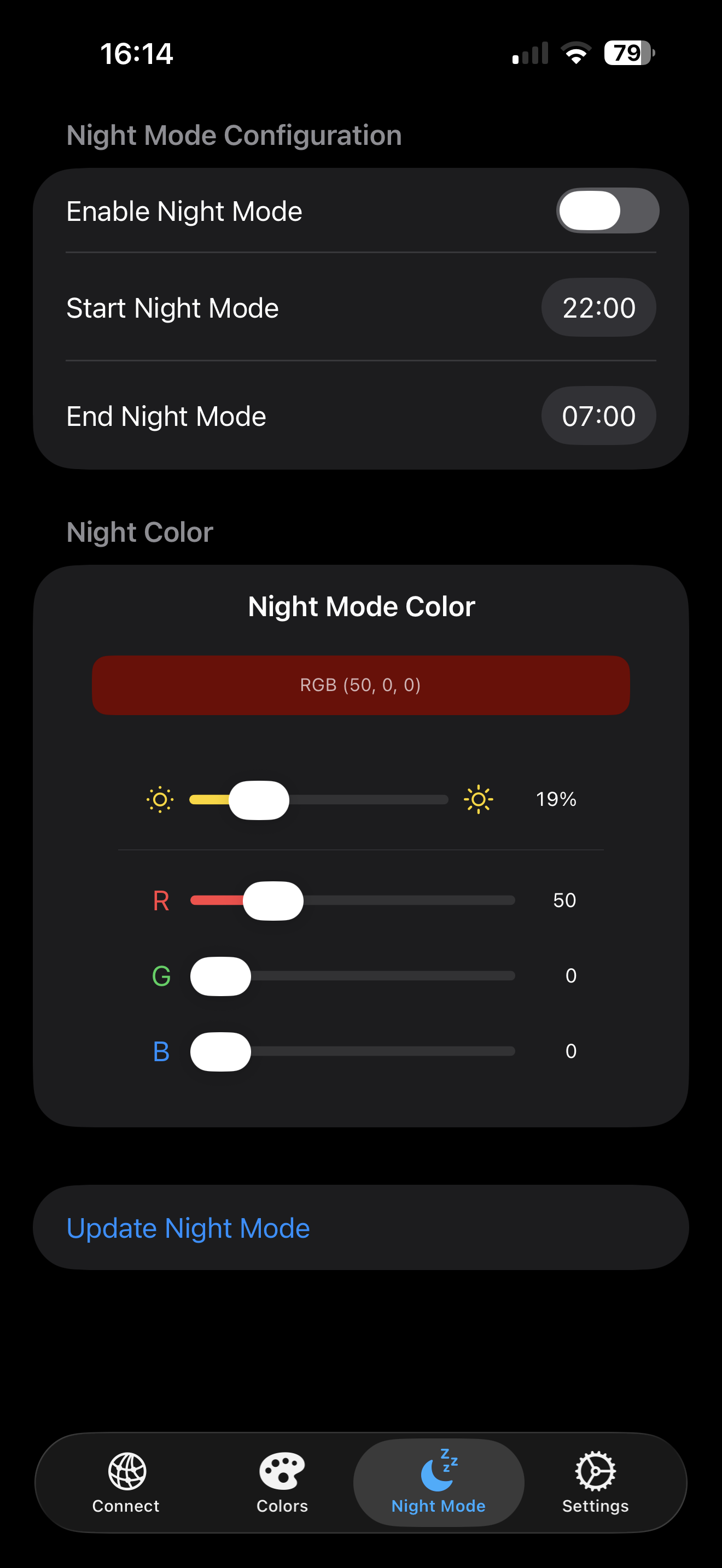
Task: Open the Start Night Mode time picker
Action: (x=598, y=307)
